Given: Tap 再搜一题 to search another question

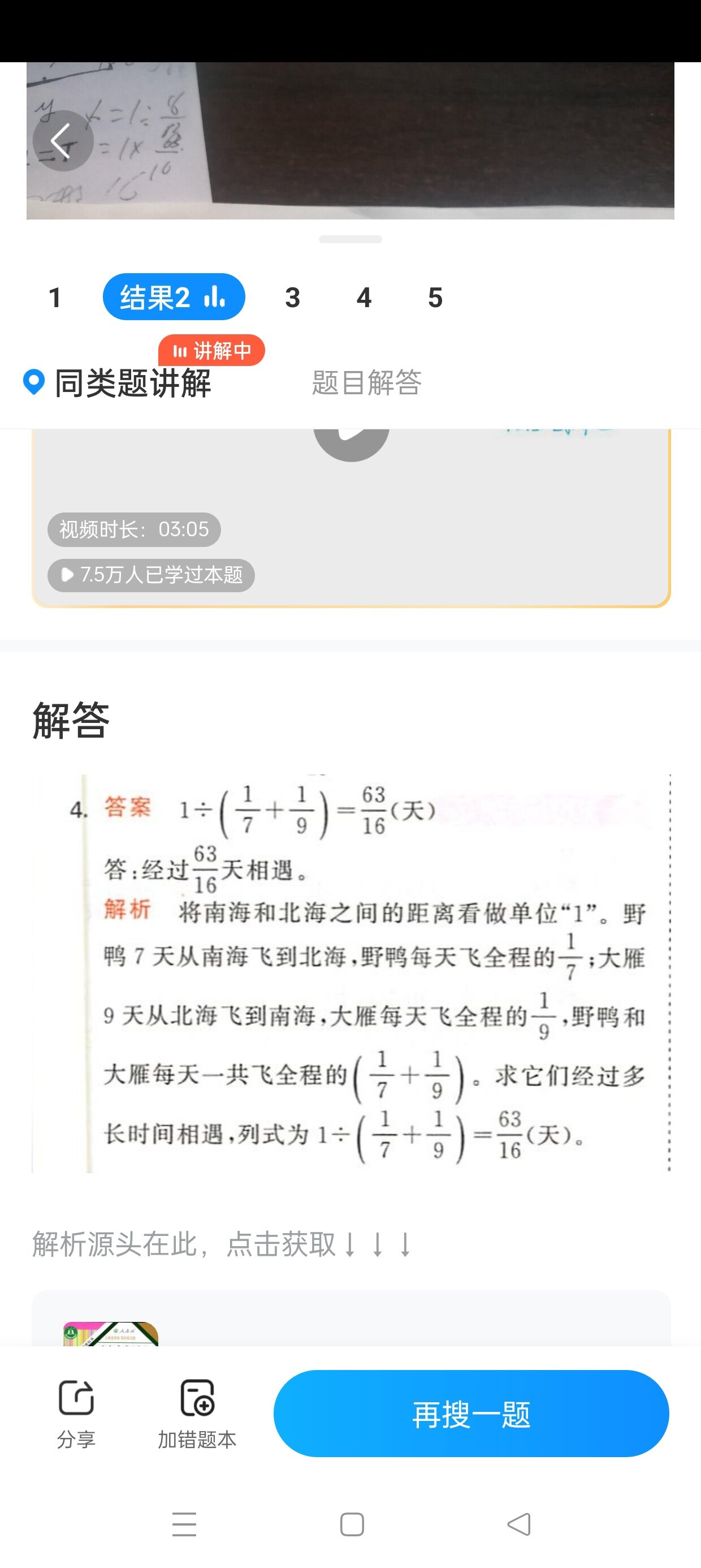Looking at the screenshot, I should click(471, 1413).
